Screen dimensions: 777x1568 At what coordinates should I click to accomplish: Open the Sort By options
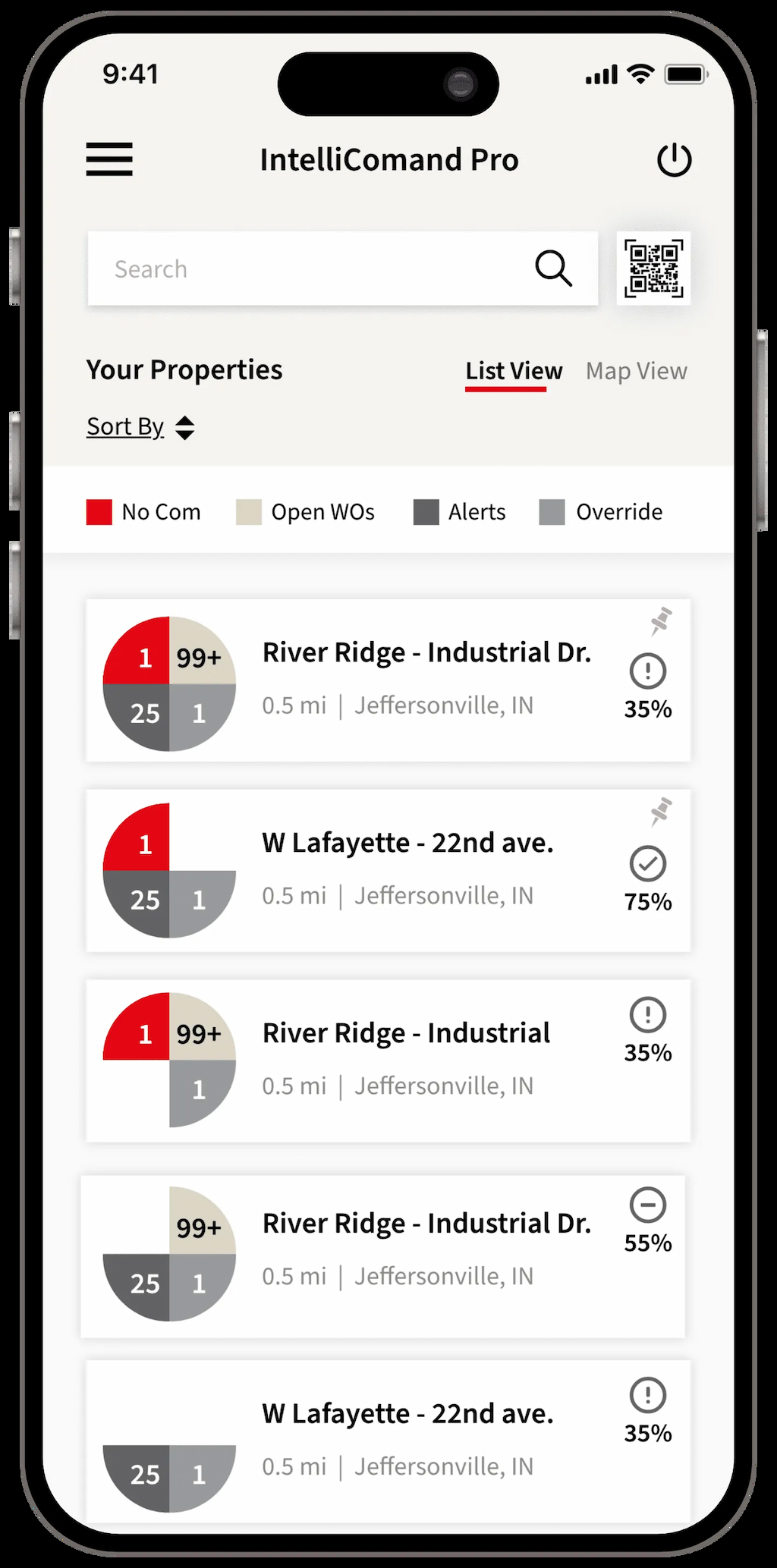point(140,427)
